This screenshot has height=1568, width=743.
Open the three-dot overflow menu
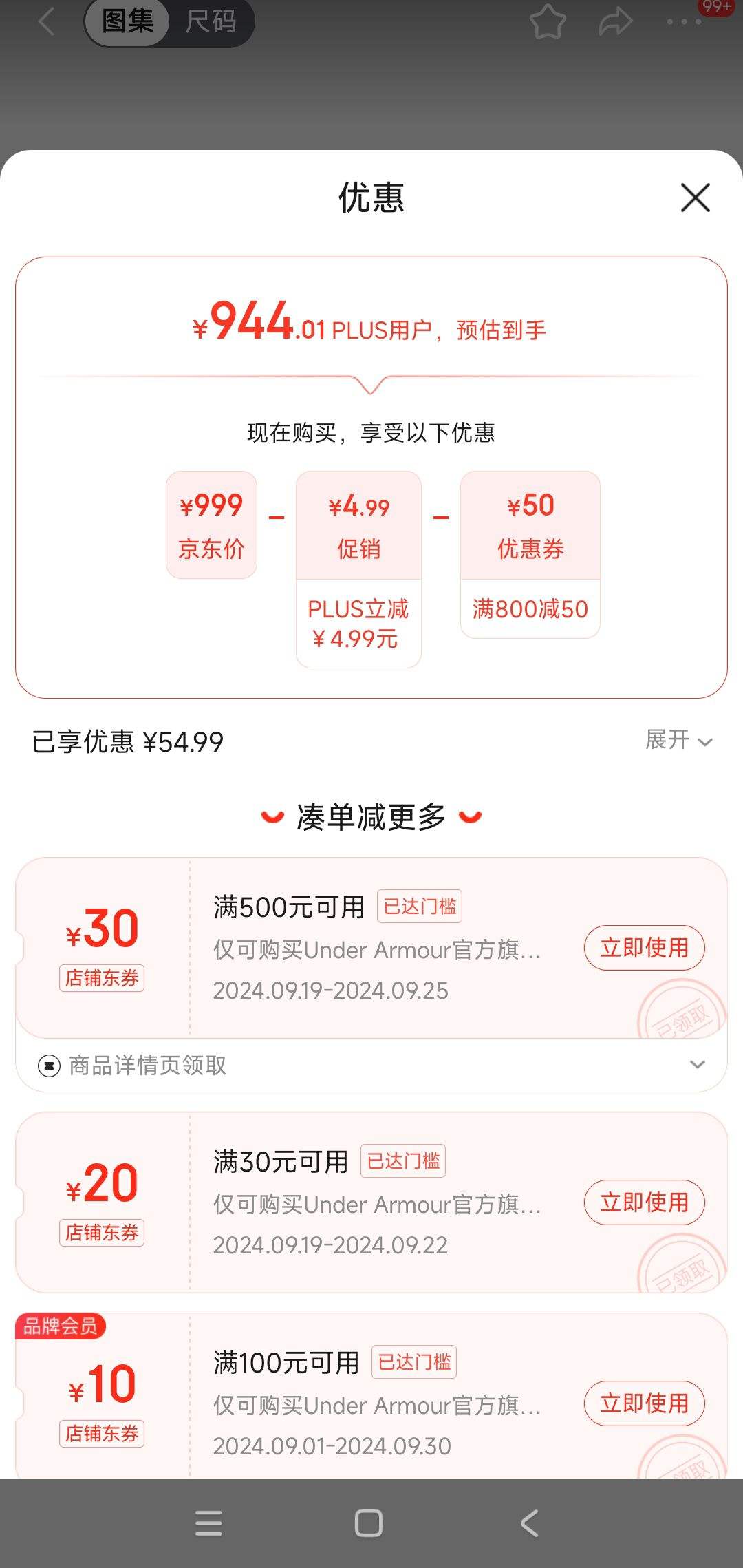[683, 21]
